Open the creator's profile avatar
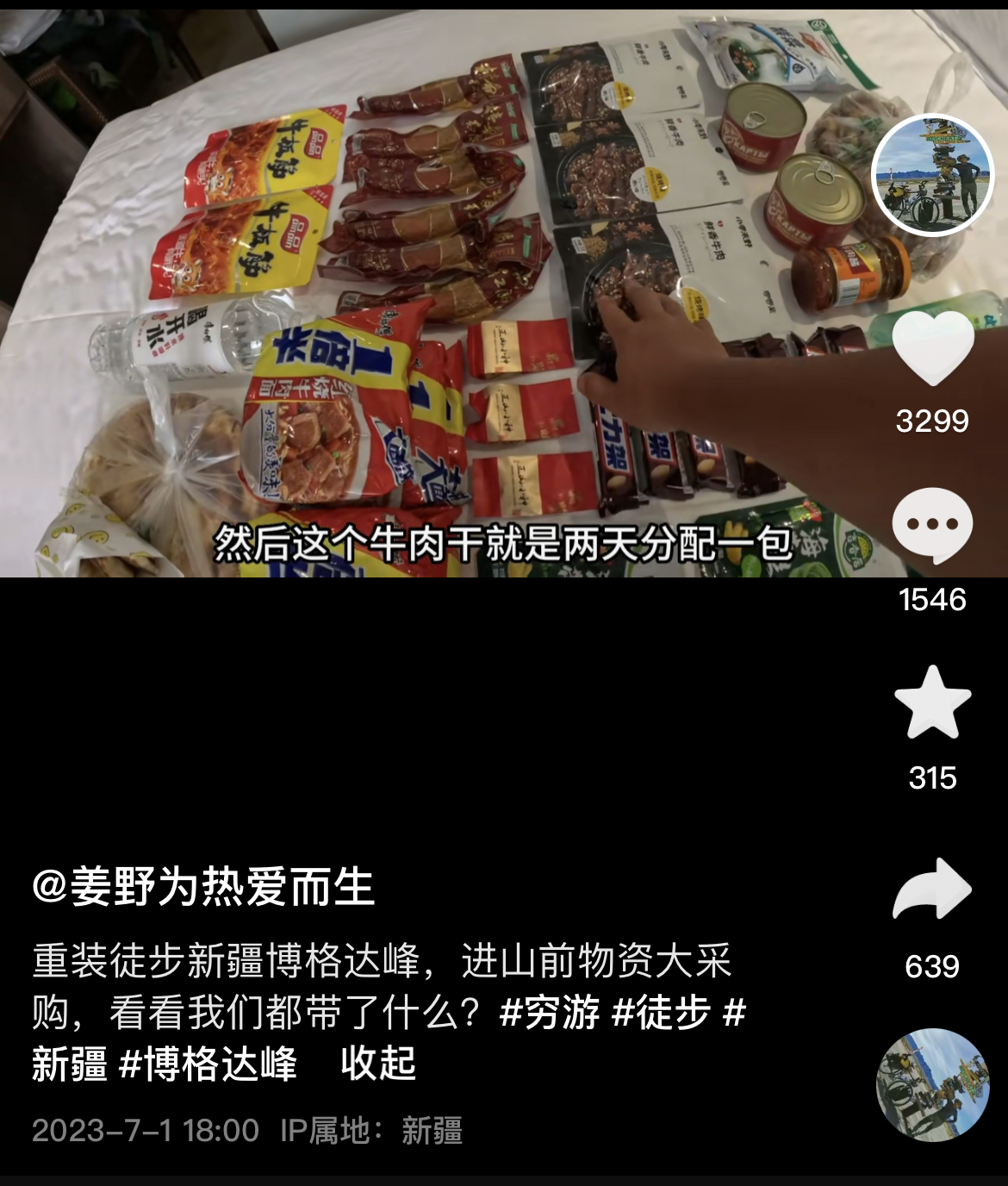 pos(932,176)
